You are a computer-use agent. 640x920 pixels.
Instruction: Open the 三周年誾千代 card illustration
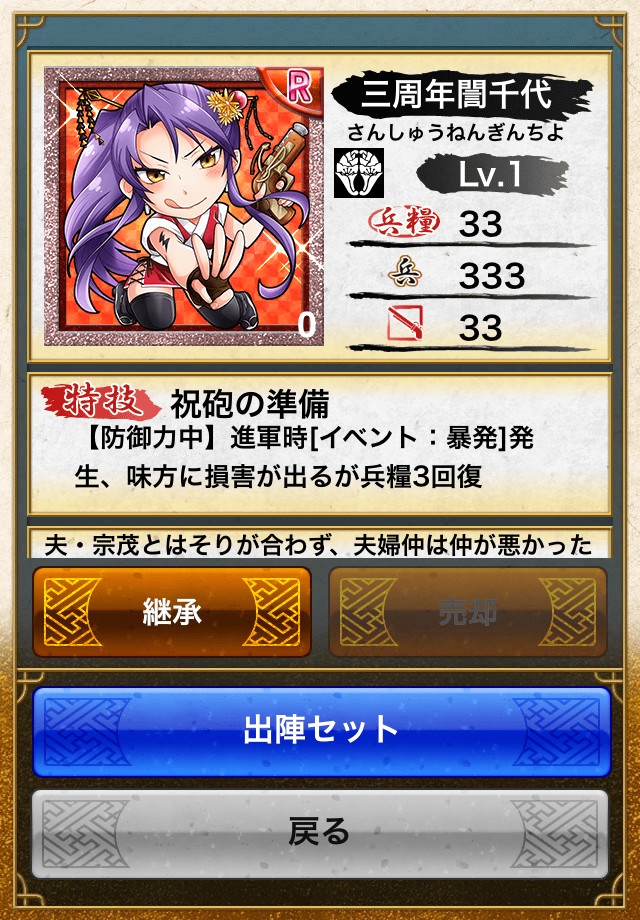[x=184, y=207]
